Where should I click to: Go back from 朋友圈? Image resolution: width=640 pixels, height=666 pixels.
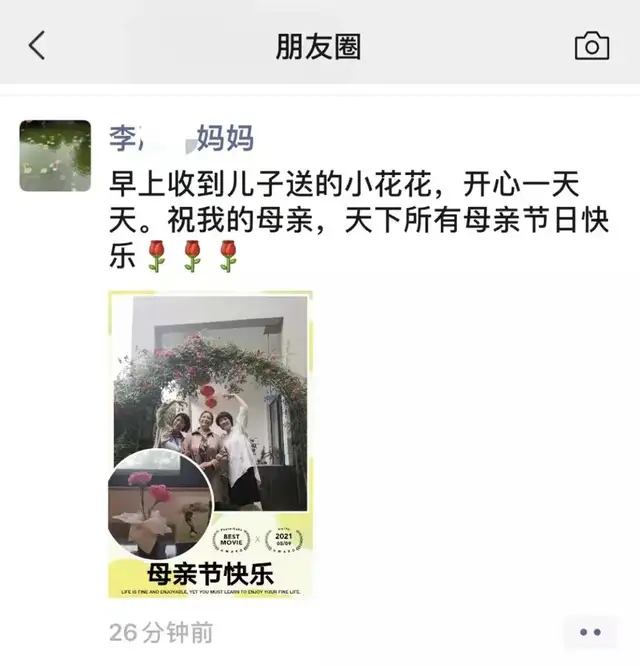pos(37,46)
